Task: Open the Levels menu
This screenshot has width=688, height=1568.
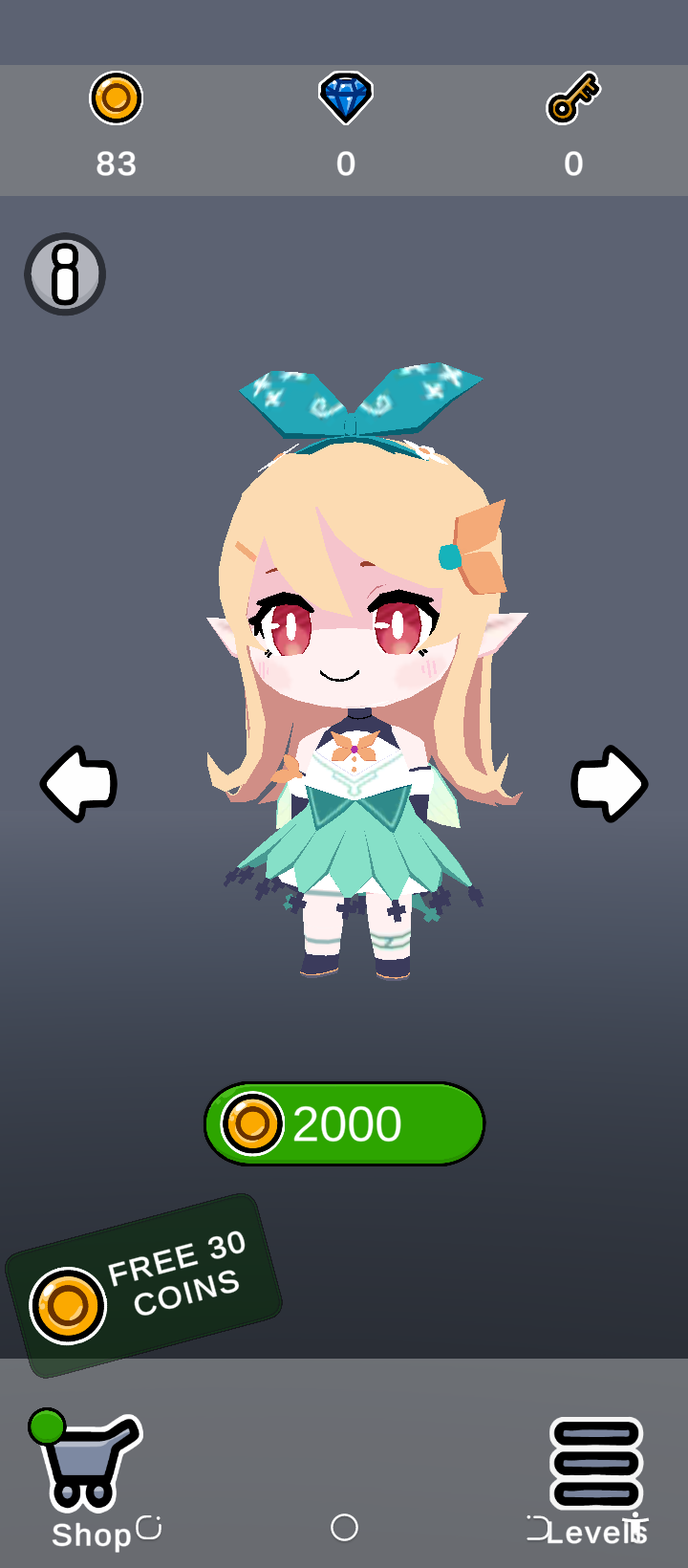Action: 596,1481
